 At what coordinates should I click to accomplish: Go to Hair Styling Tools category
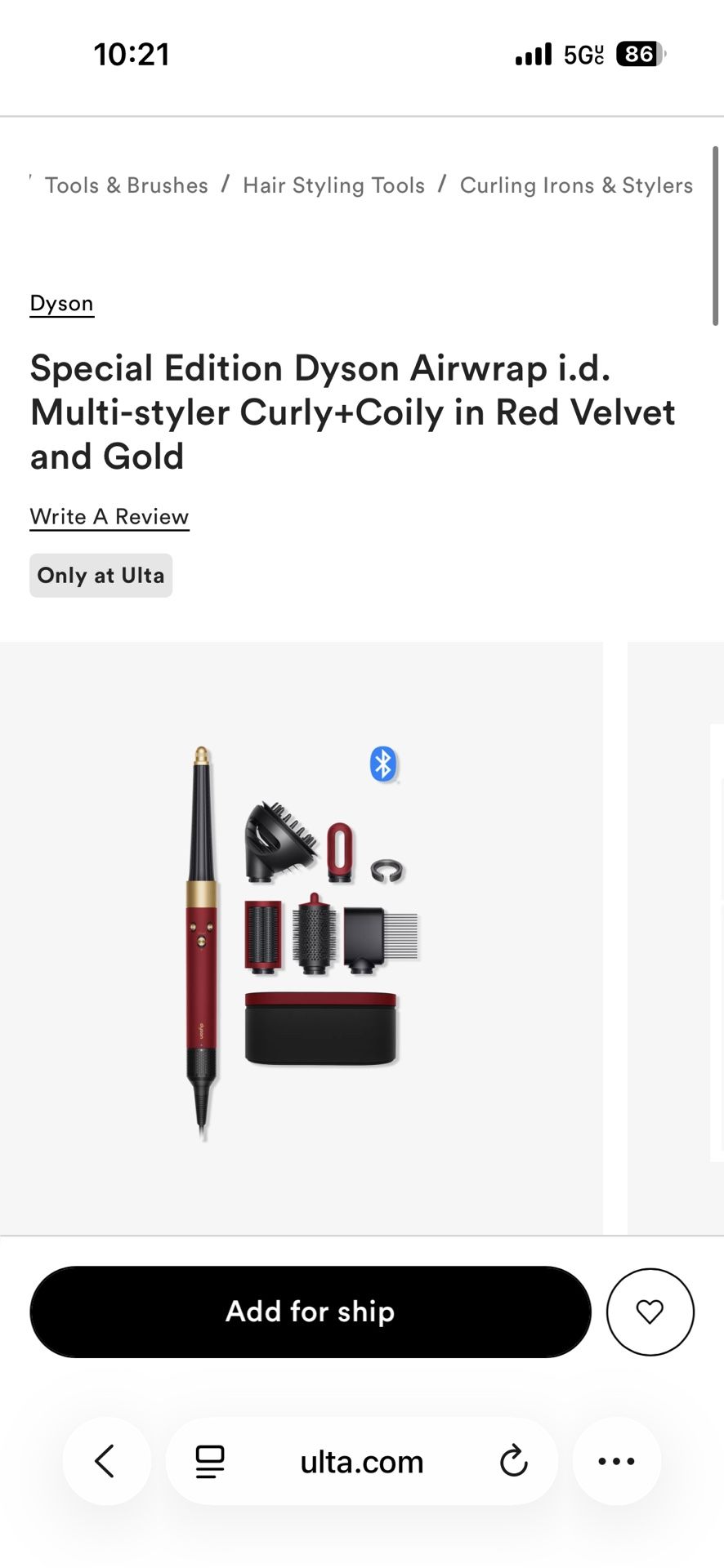tap(333, 185)
